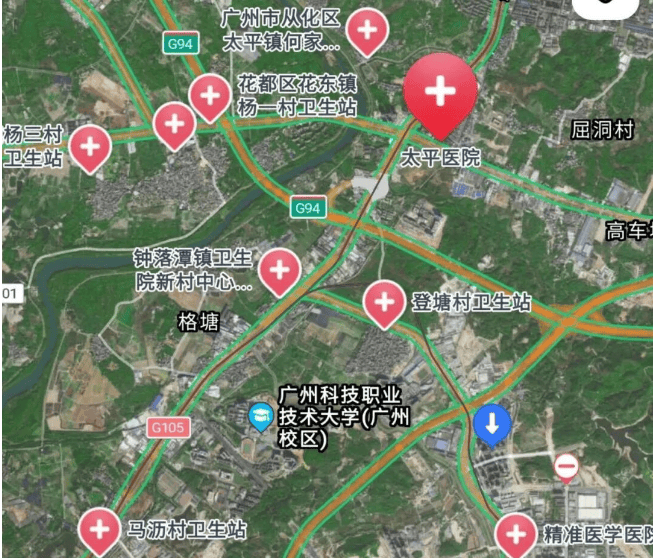Select the 杨三村卫生站 marker

point(92,147)
